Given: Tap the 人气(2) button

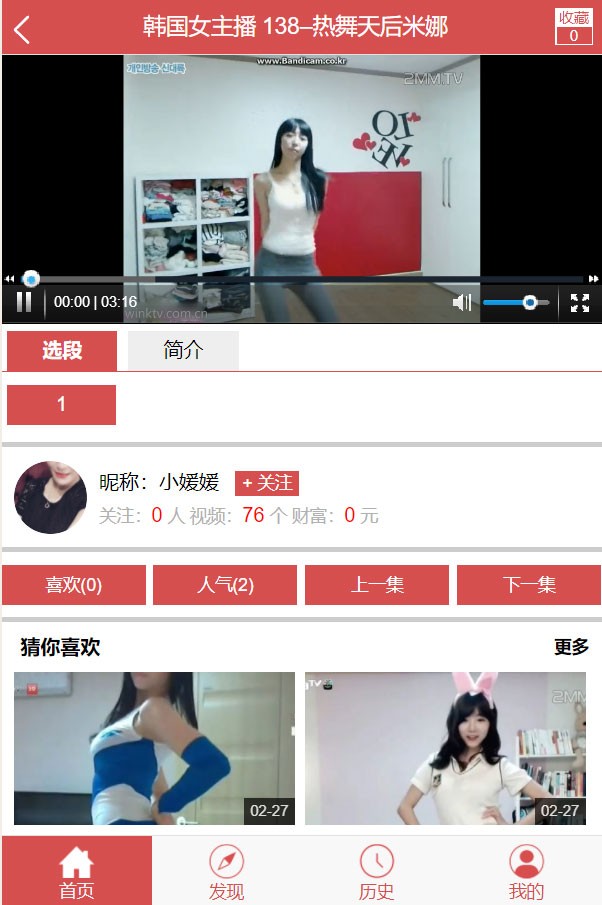Looking at the screenshot, I should 225,585.
